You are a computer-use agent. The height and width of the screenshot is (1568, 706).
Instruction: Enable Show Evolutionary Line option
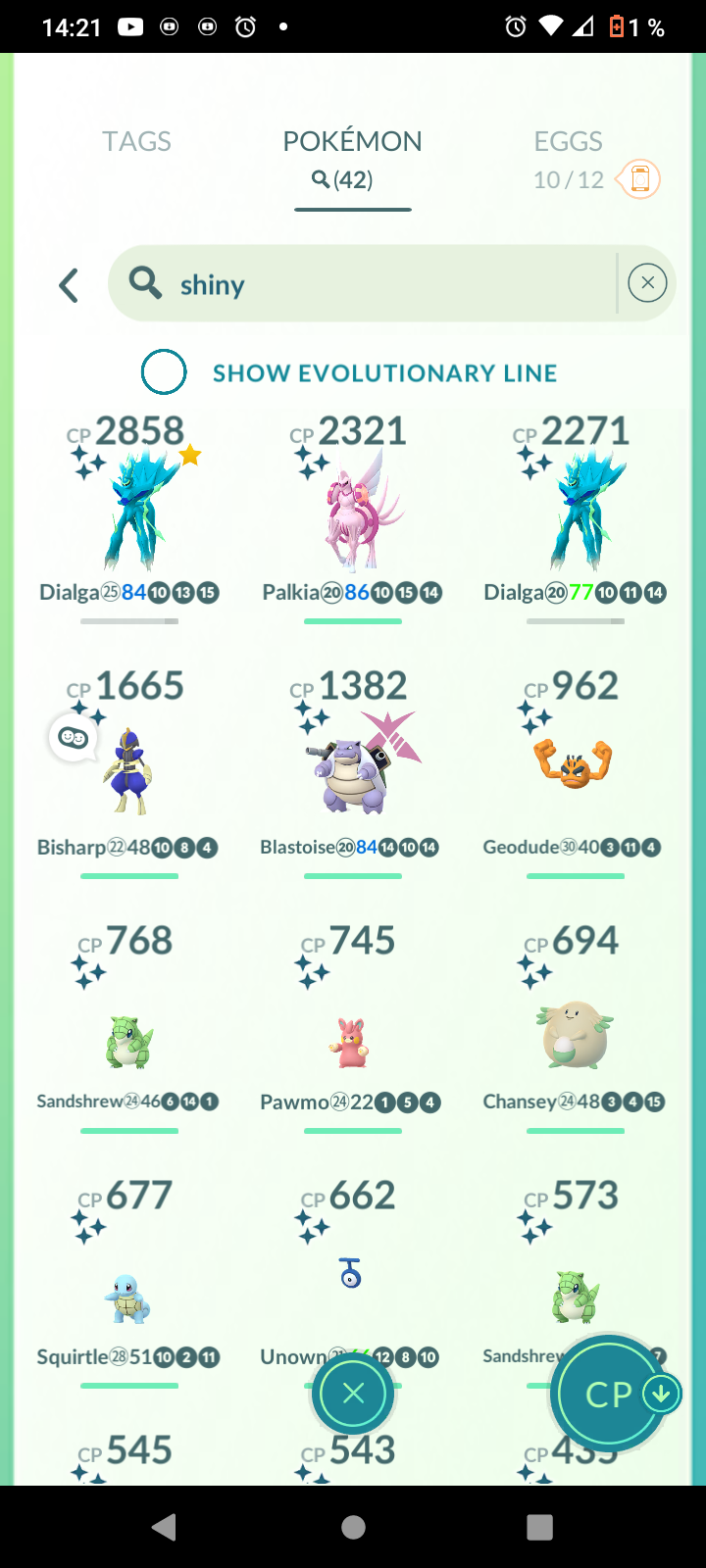pyautogui.click(x=164, y=372)
